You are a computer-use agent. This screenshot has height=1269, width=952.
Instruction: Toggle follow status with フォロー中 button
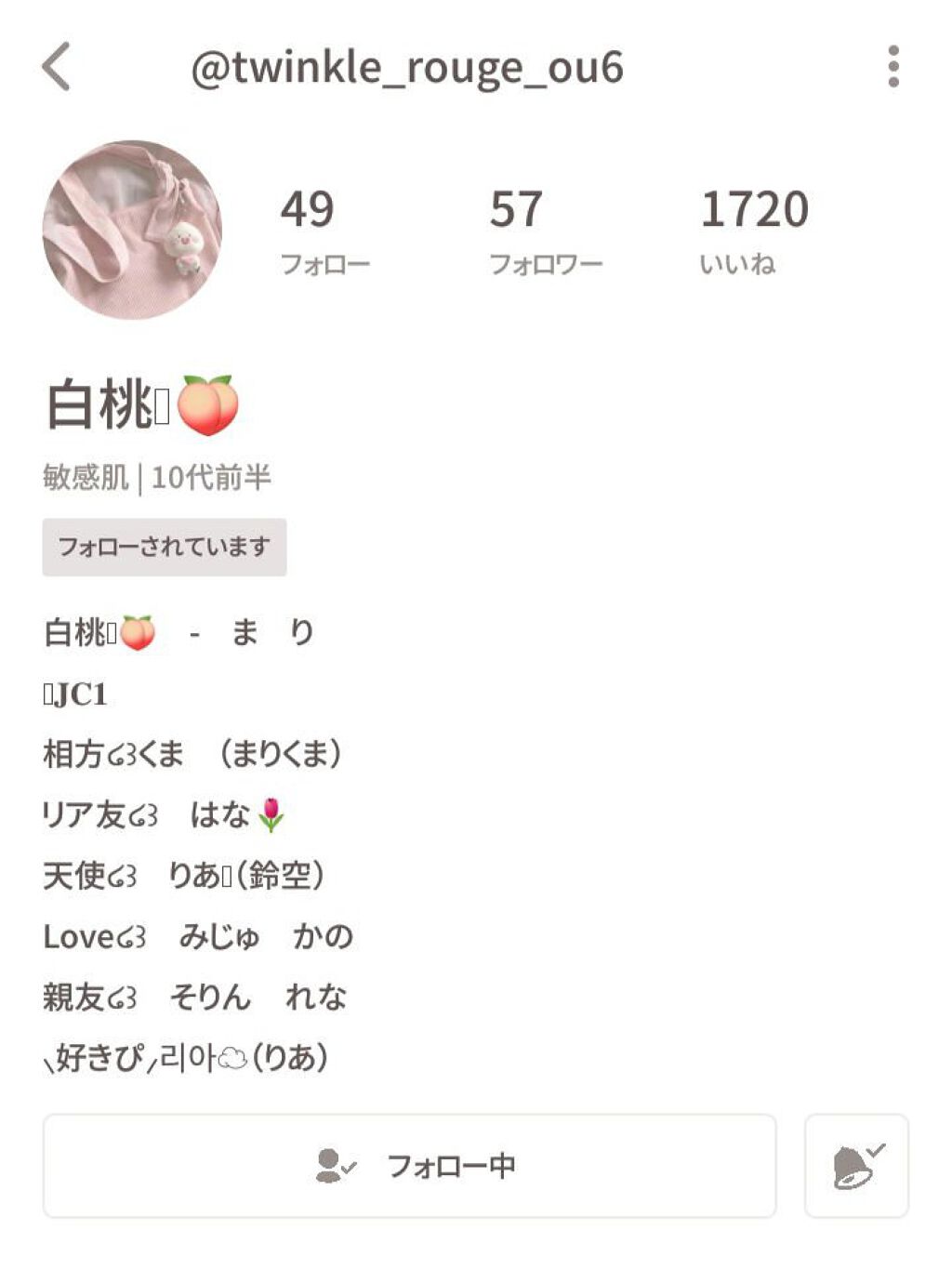click(414, 1168)
